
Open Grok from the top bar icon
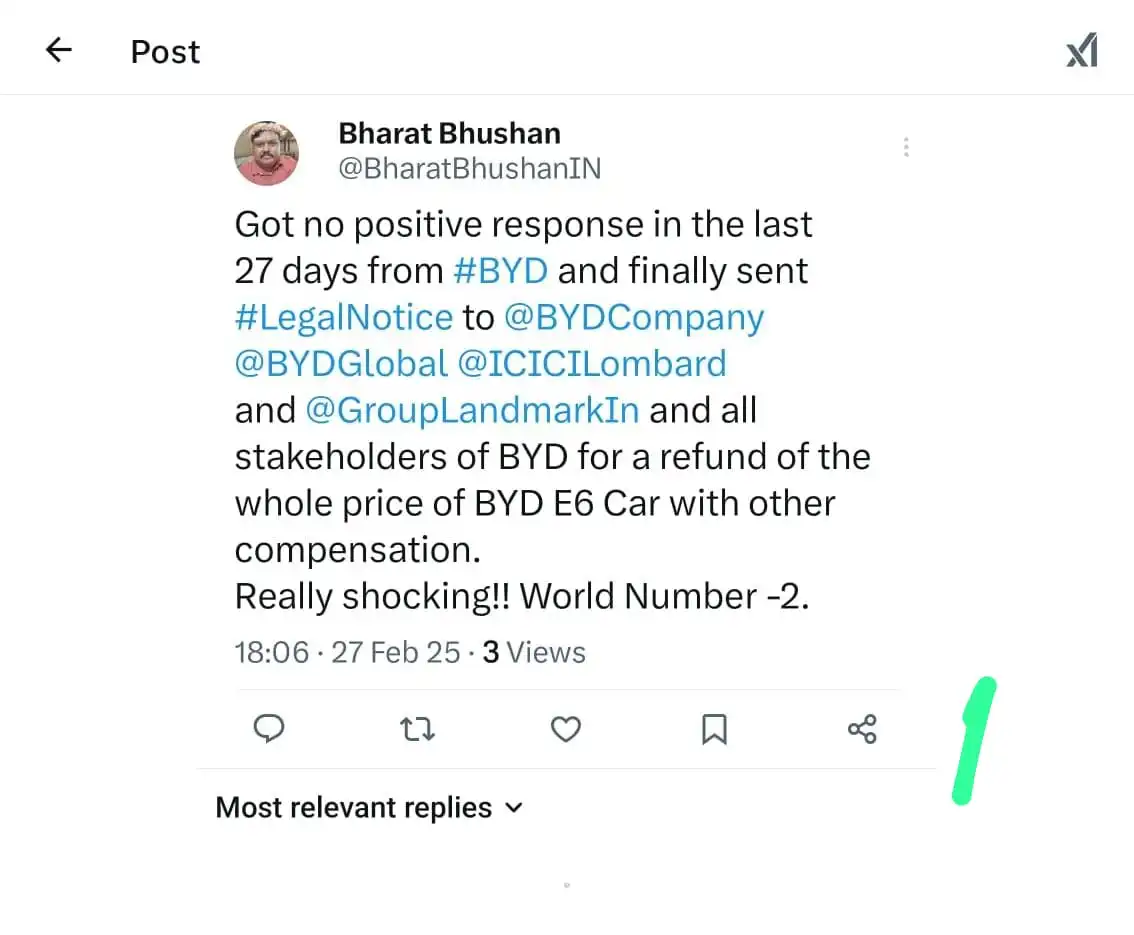coord(1082,51)
